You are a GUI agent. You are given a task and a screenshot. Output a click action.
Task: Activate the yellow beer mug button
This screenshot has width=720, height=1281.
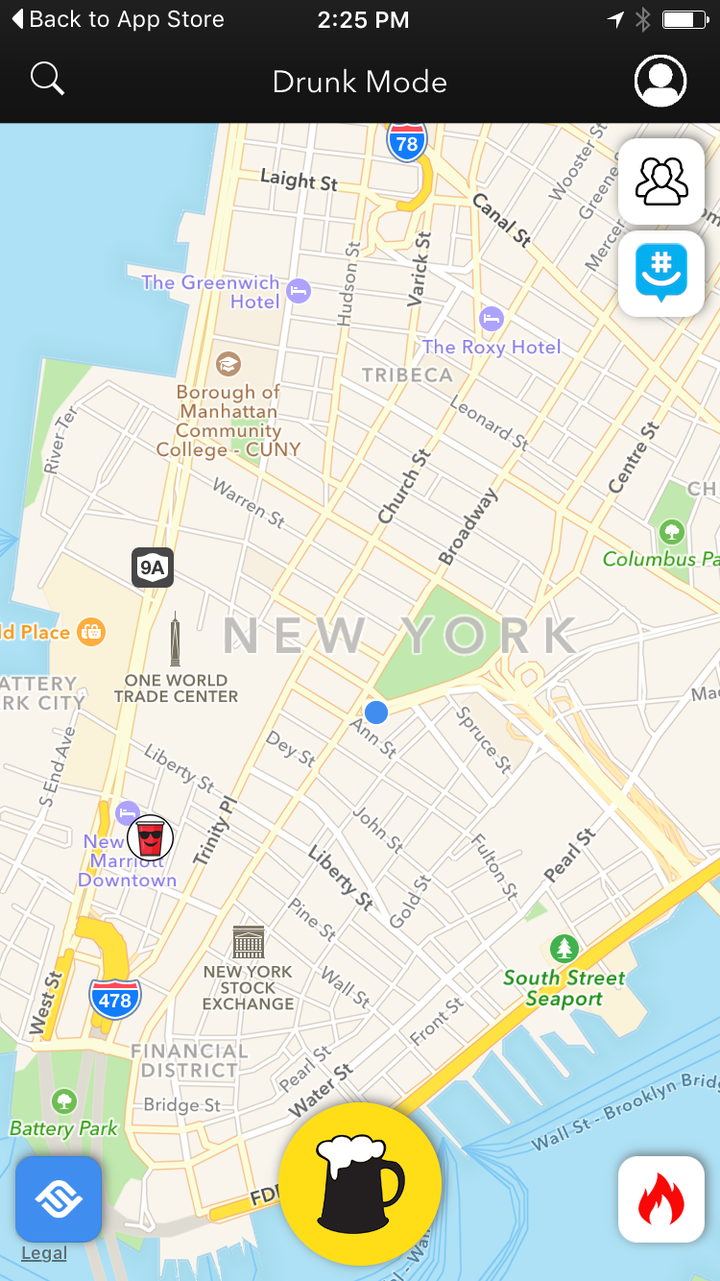pos(360,1184)
